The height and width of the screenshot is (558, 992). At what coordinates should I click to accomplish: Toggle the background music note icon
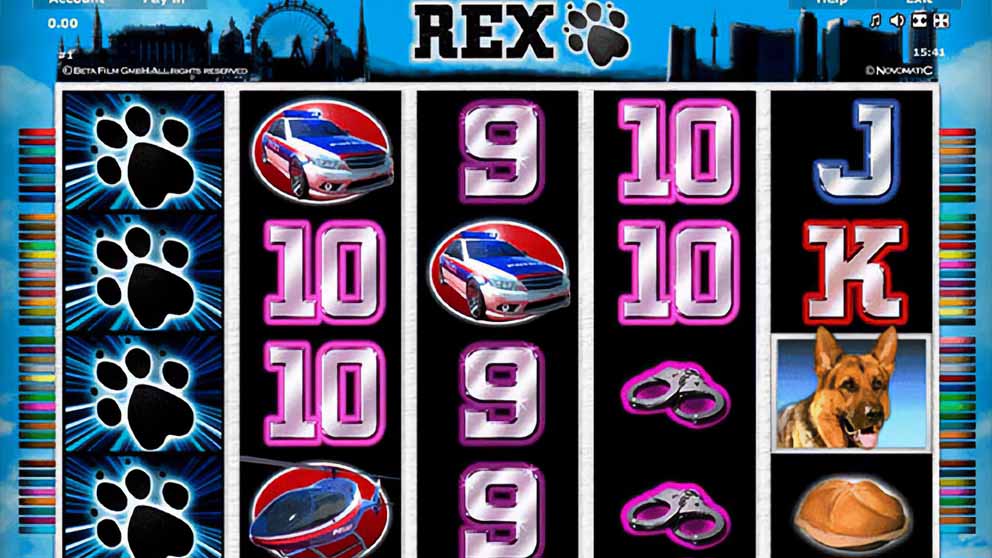pyautogui.click(x=877, y=21)
